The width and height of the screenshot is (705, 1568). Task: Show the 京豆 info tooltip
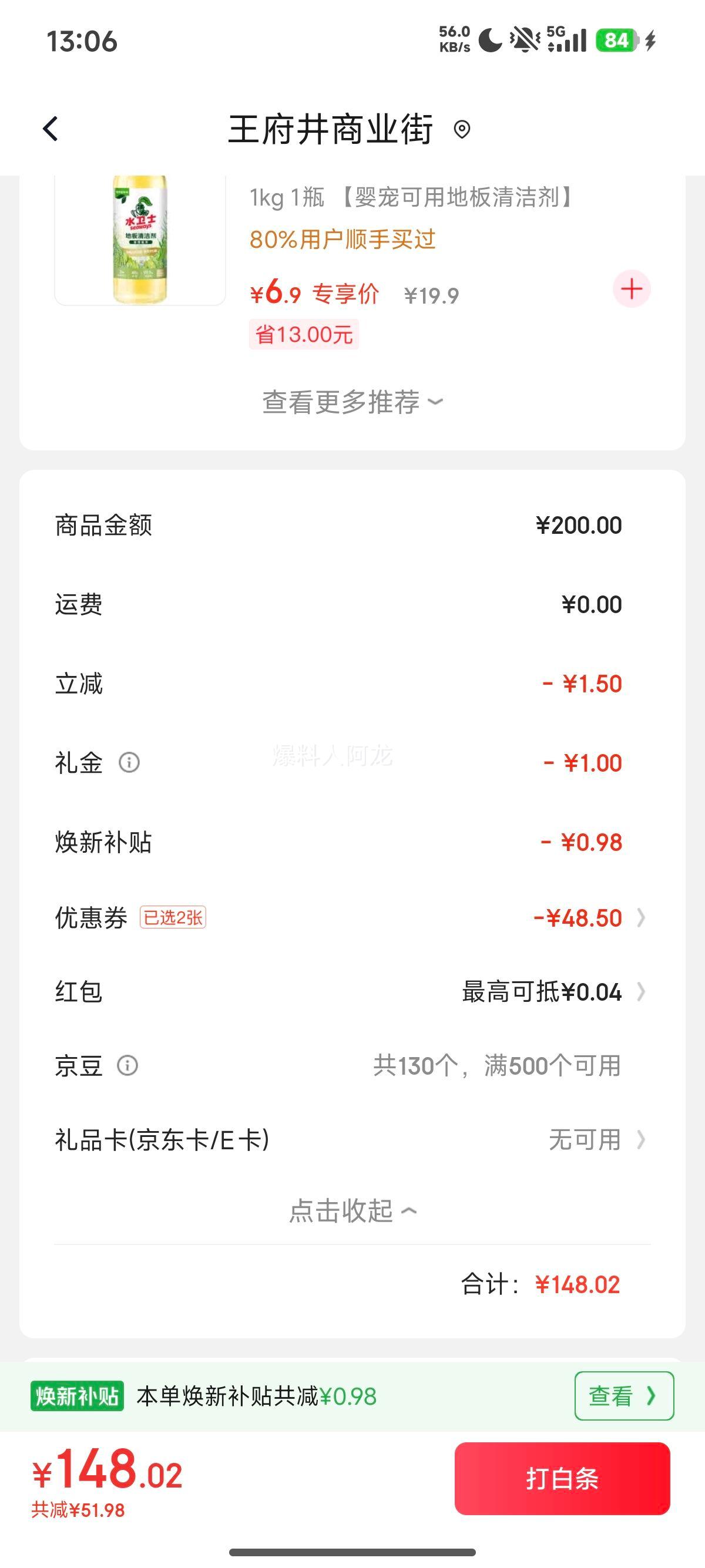[x=127, y=1066]
